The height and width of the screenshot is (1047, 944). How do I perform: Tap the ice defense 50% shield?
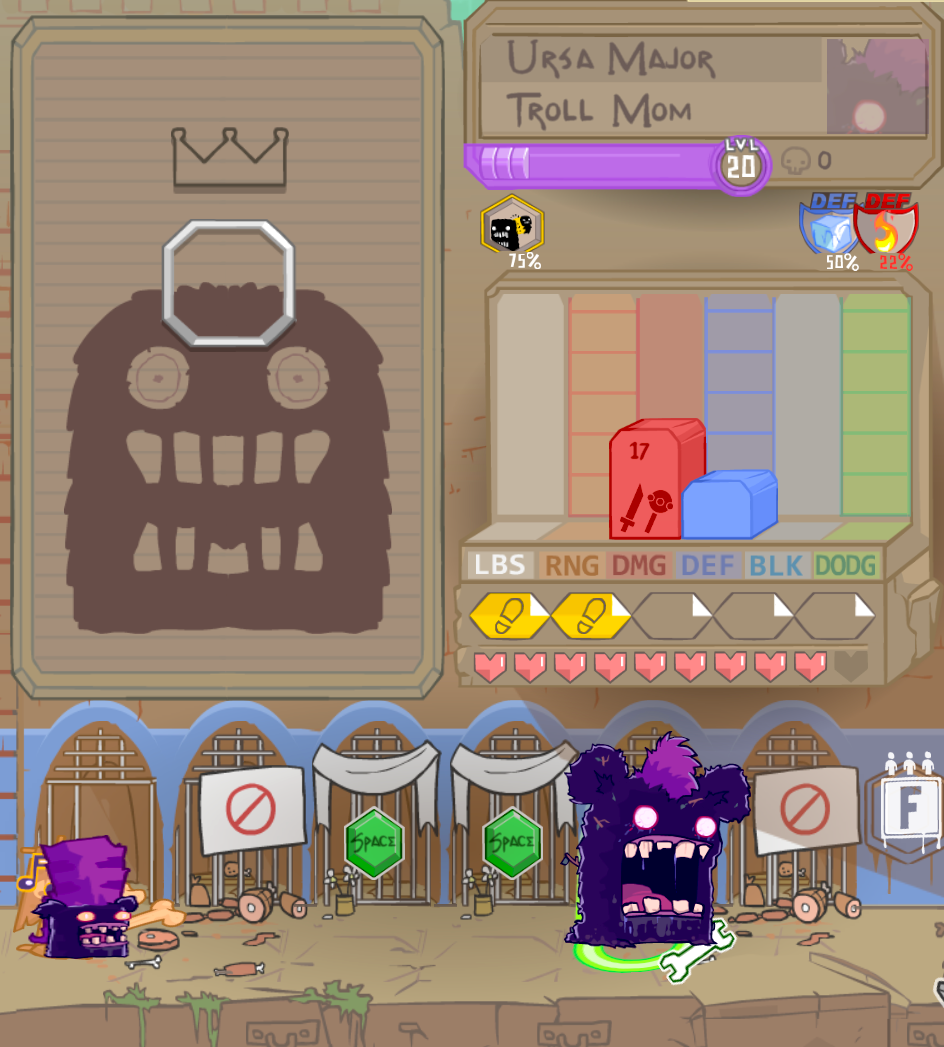(x=828, y=227)
